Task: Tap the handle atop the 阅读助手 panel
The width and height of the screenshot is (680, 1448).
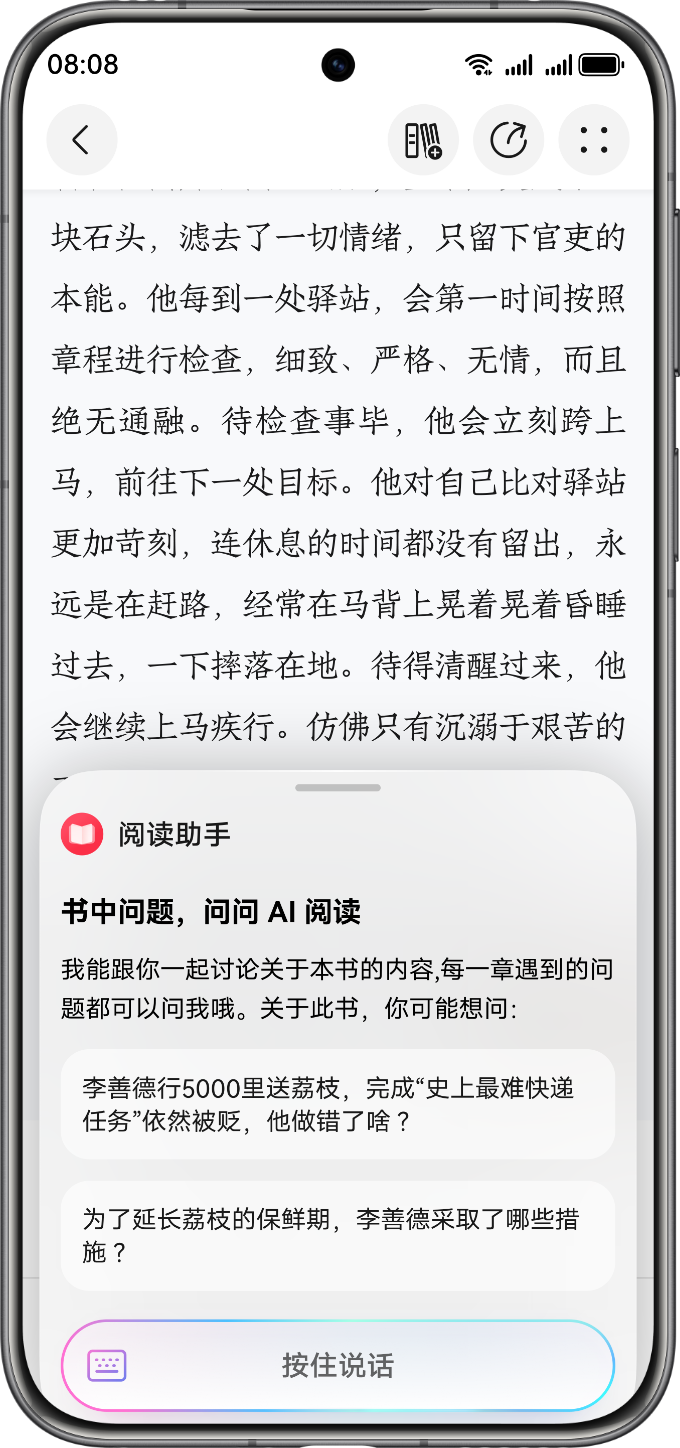Action: click(338, 788)
